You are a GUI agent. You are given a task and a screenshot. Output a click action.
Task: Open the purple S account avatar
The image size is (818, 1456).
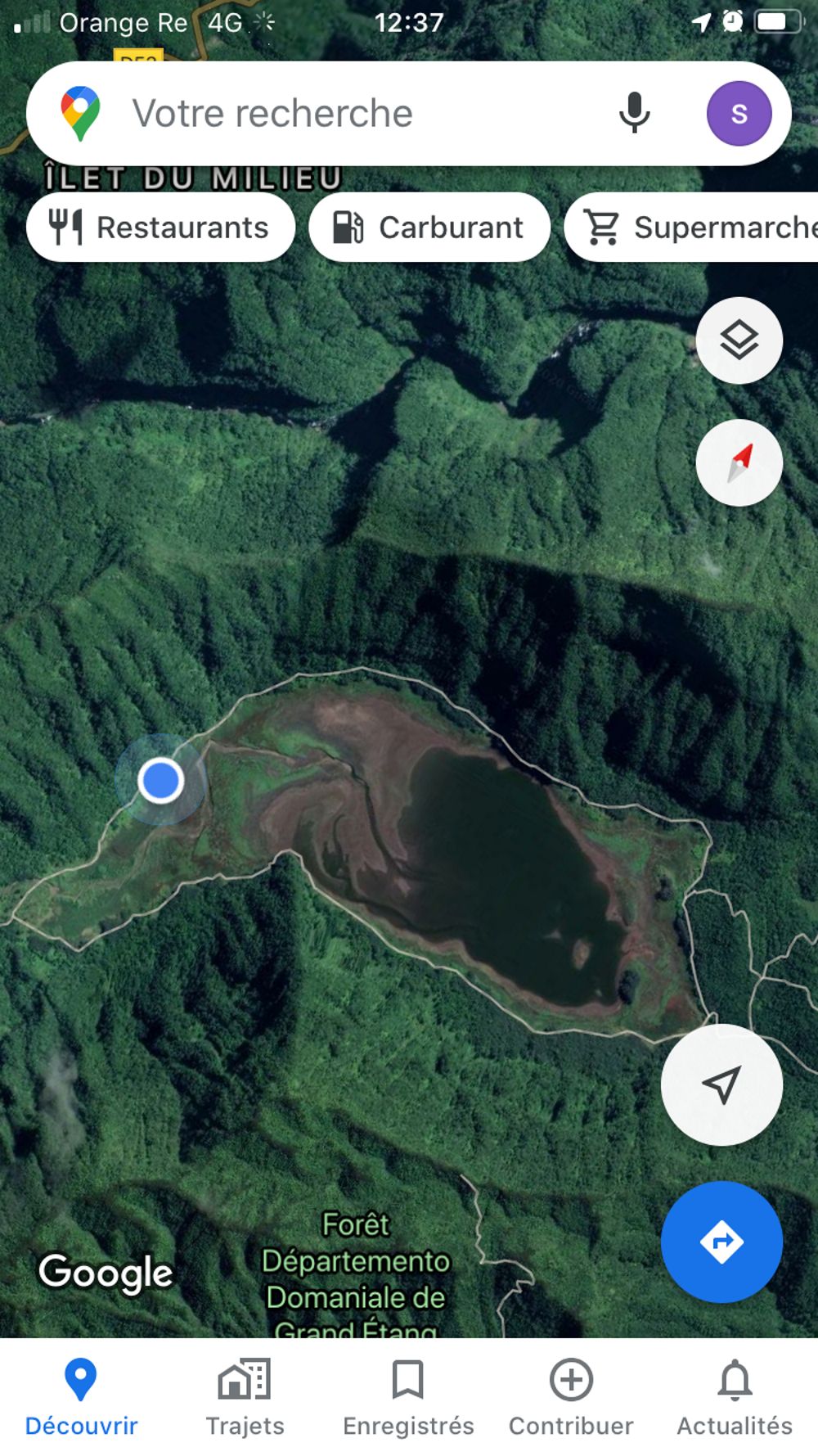pos(739,114)
